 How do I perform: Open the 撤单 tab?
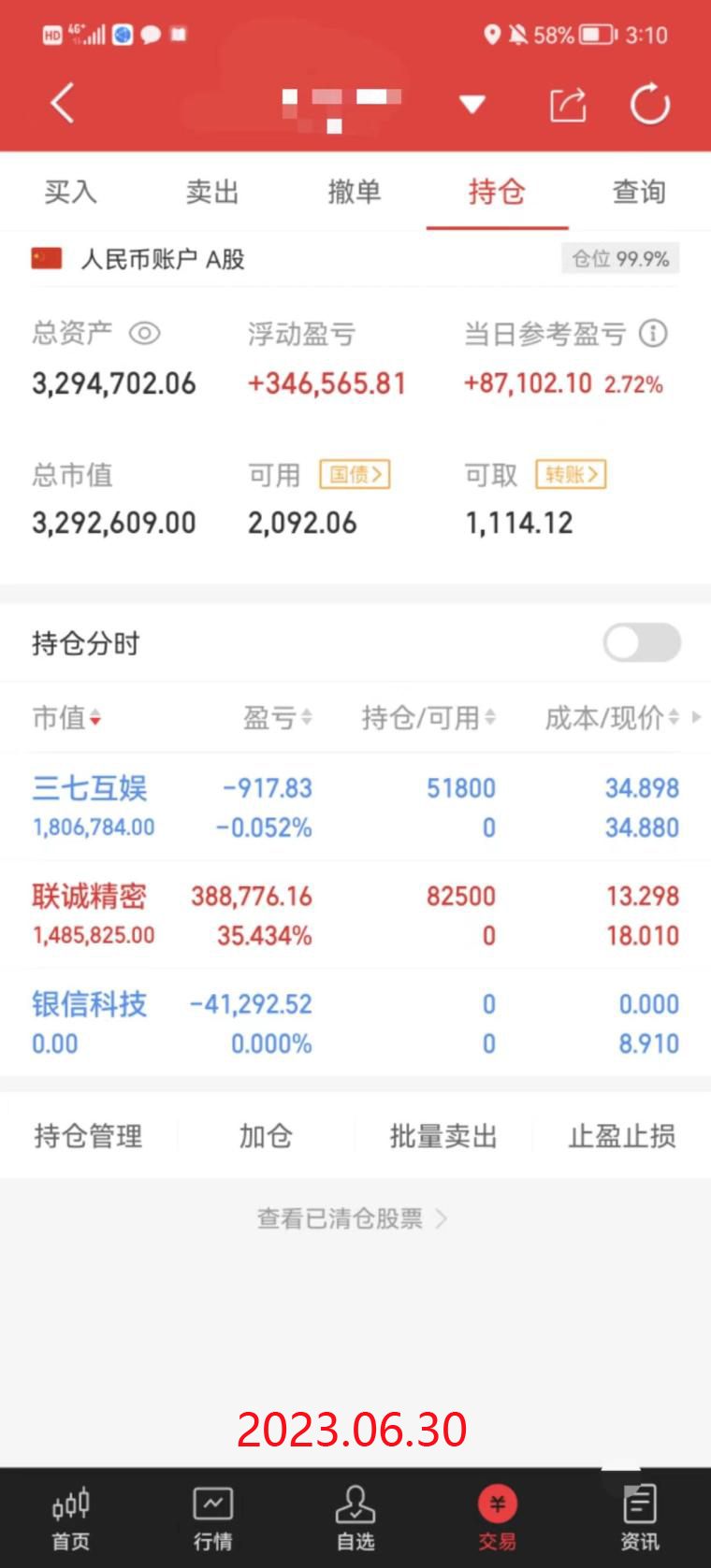coord(355,192)
